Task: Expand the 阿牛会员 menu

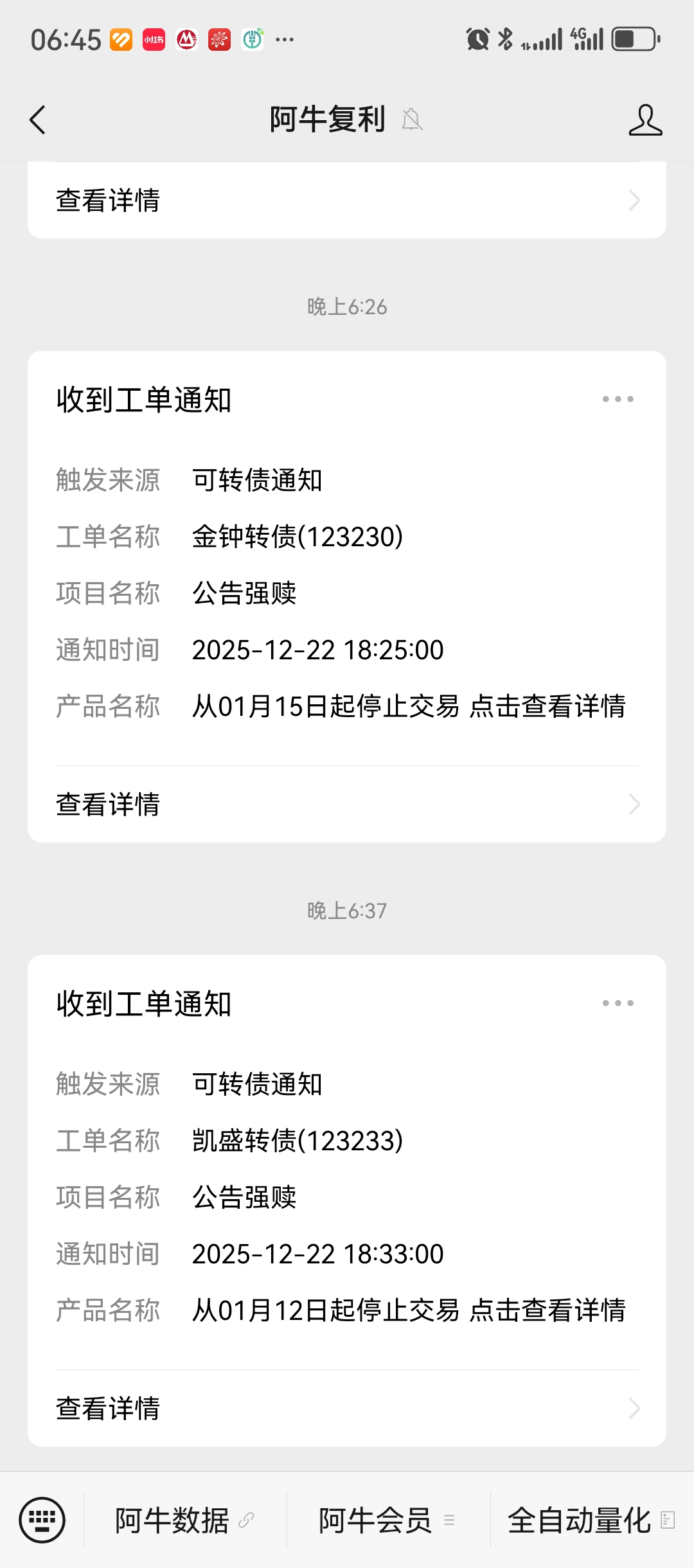Action: click(x=387, y=1520)
